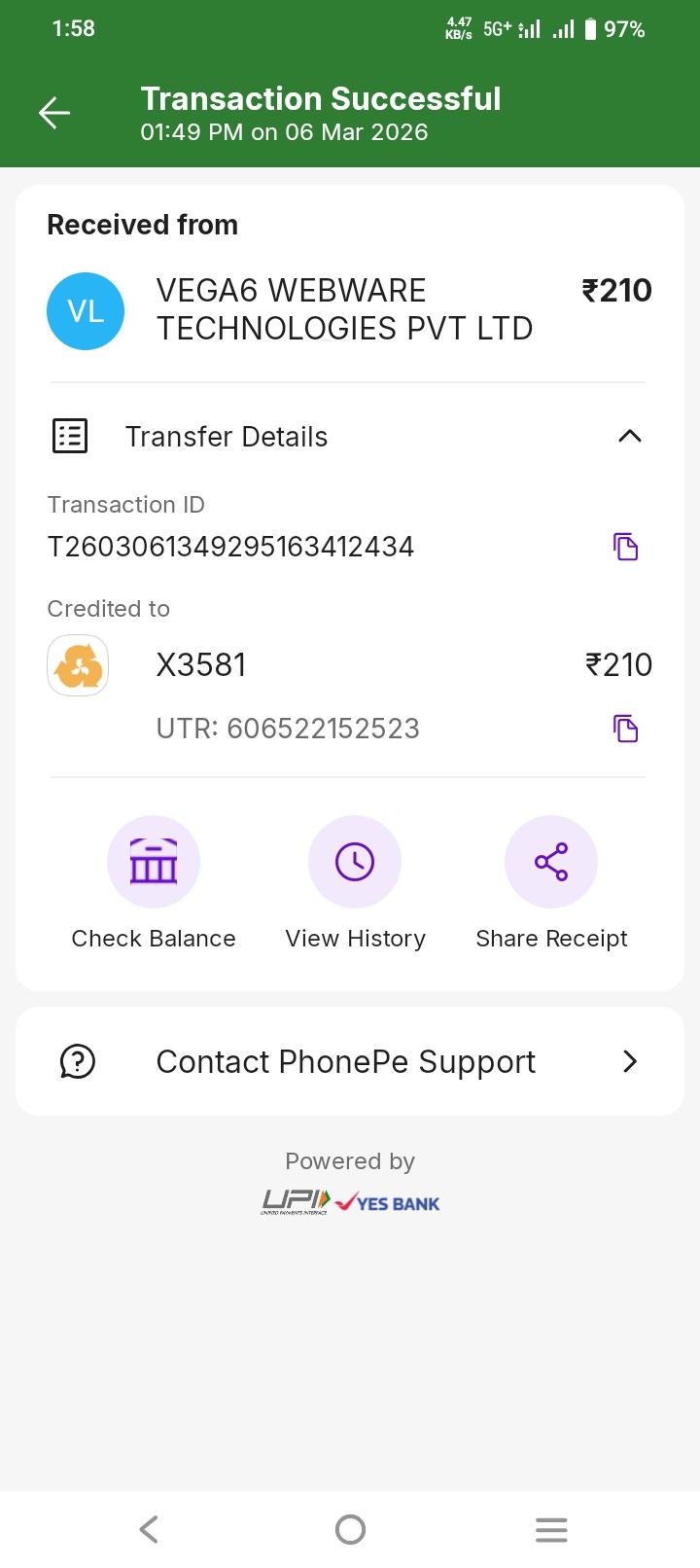Open recent apps from navigation bar
The image size is (700, 1568).
[x=551, y=1529]
